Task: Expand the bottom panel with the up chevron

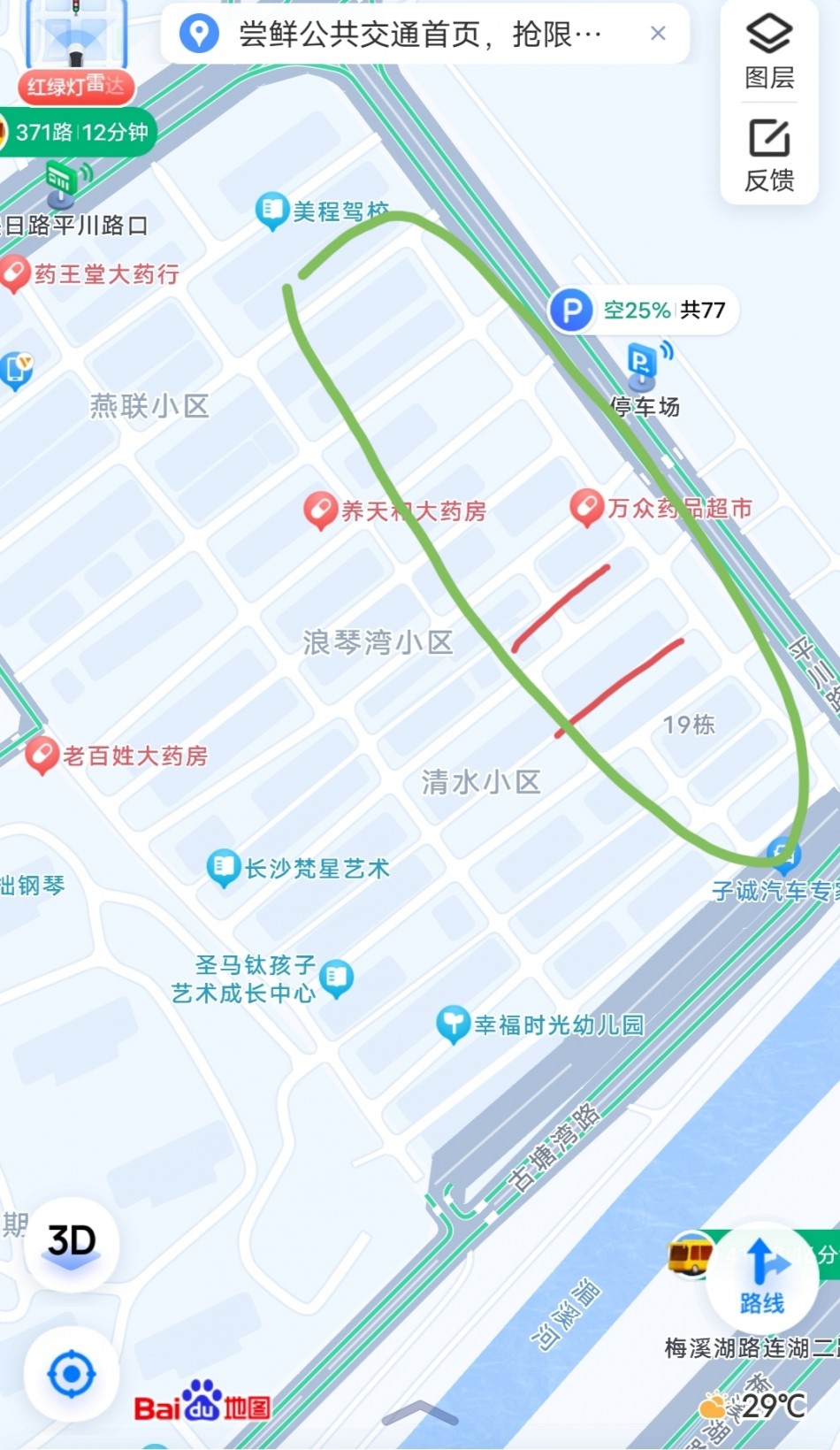Action: [x=420, y=1413]
